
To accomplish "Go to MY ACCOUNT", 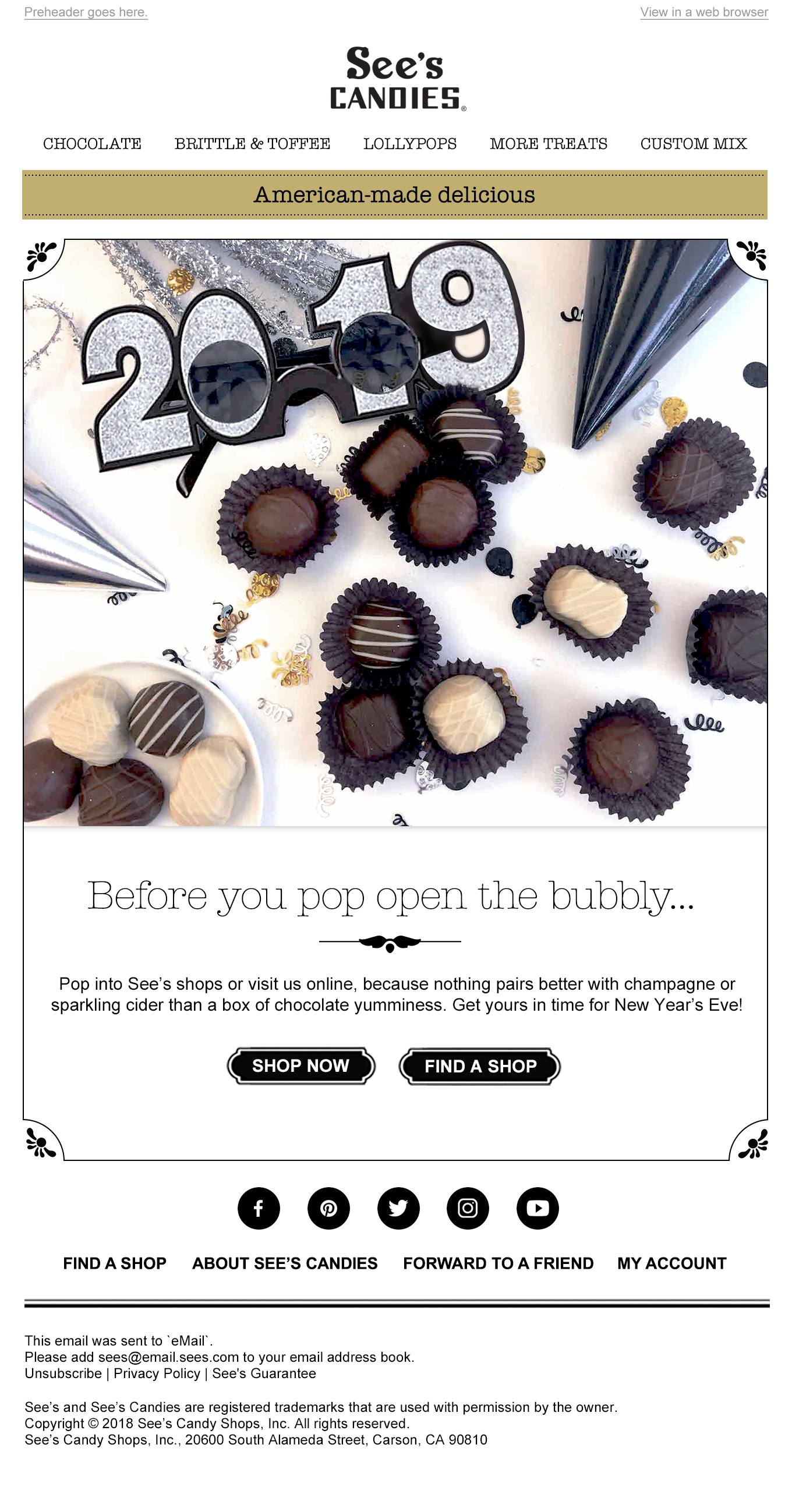I will click(x=671, y=1263).
